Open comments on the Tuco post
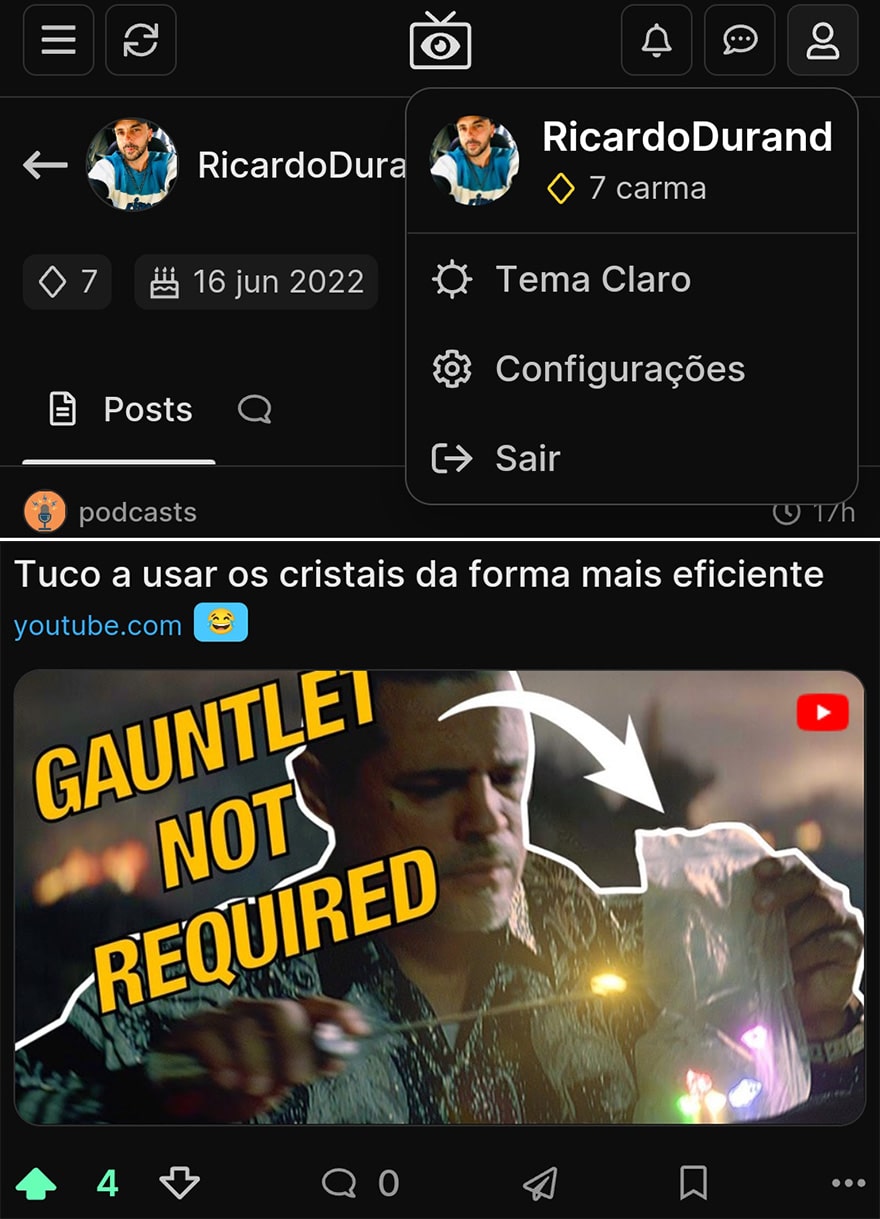The image size is (880, 1219). [359, 1185]
